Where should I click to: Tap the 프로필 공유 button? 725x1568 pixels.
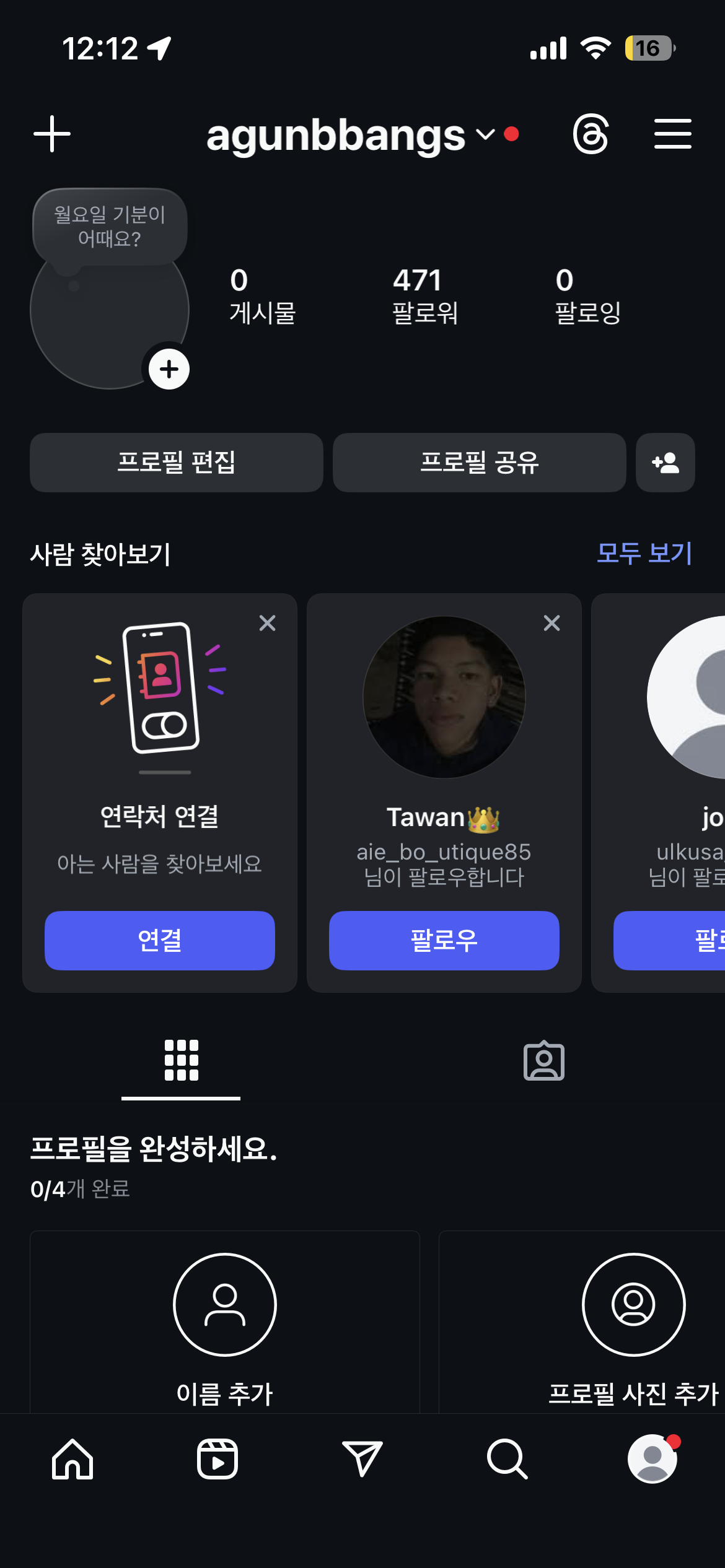479,463
